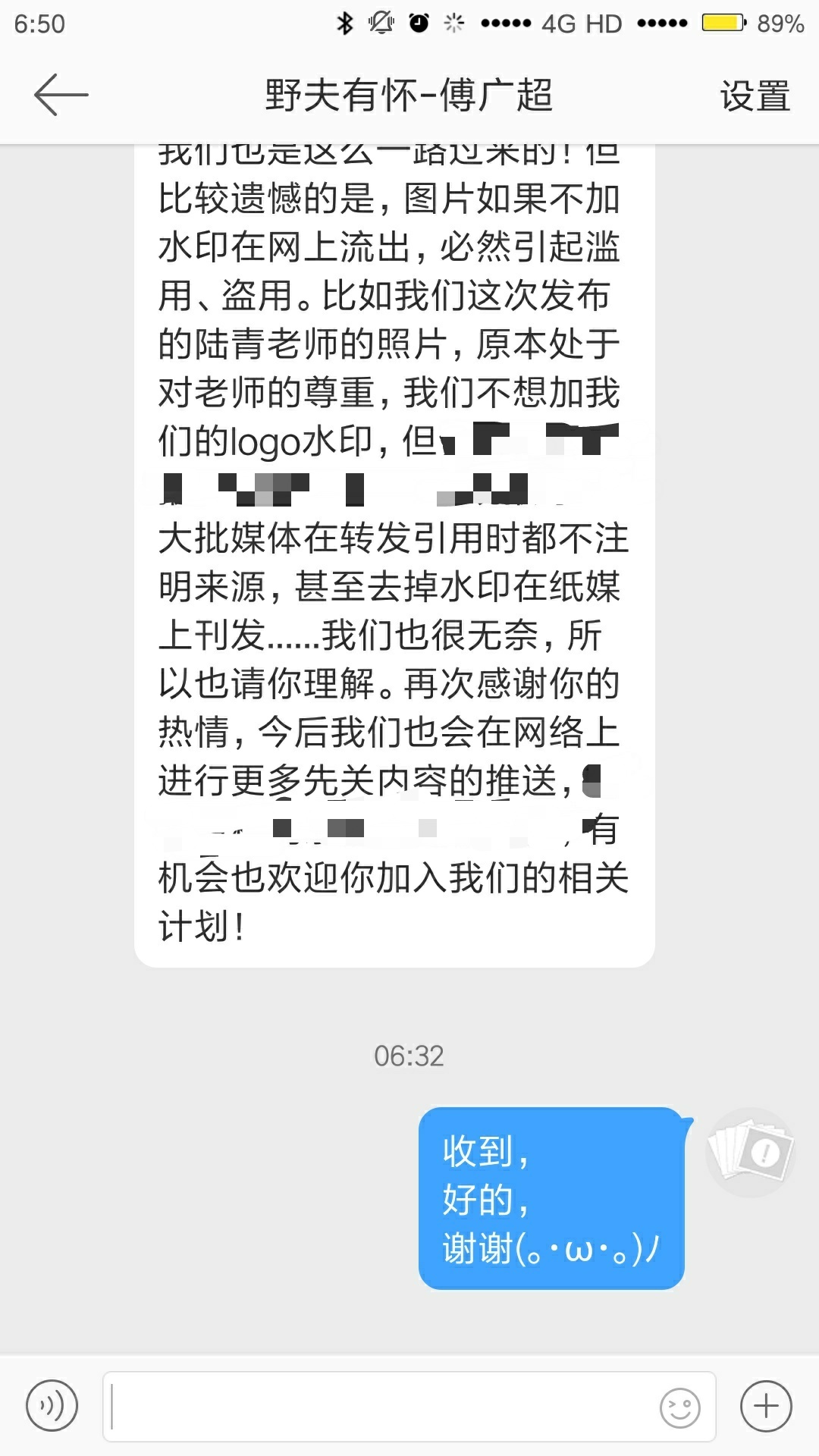Viewport: 819px width, 1456px height.
Task: Open the plus attachment menu
Action: [766, 1406]
